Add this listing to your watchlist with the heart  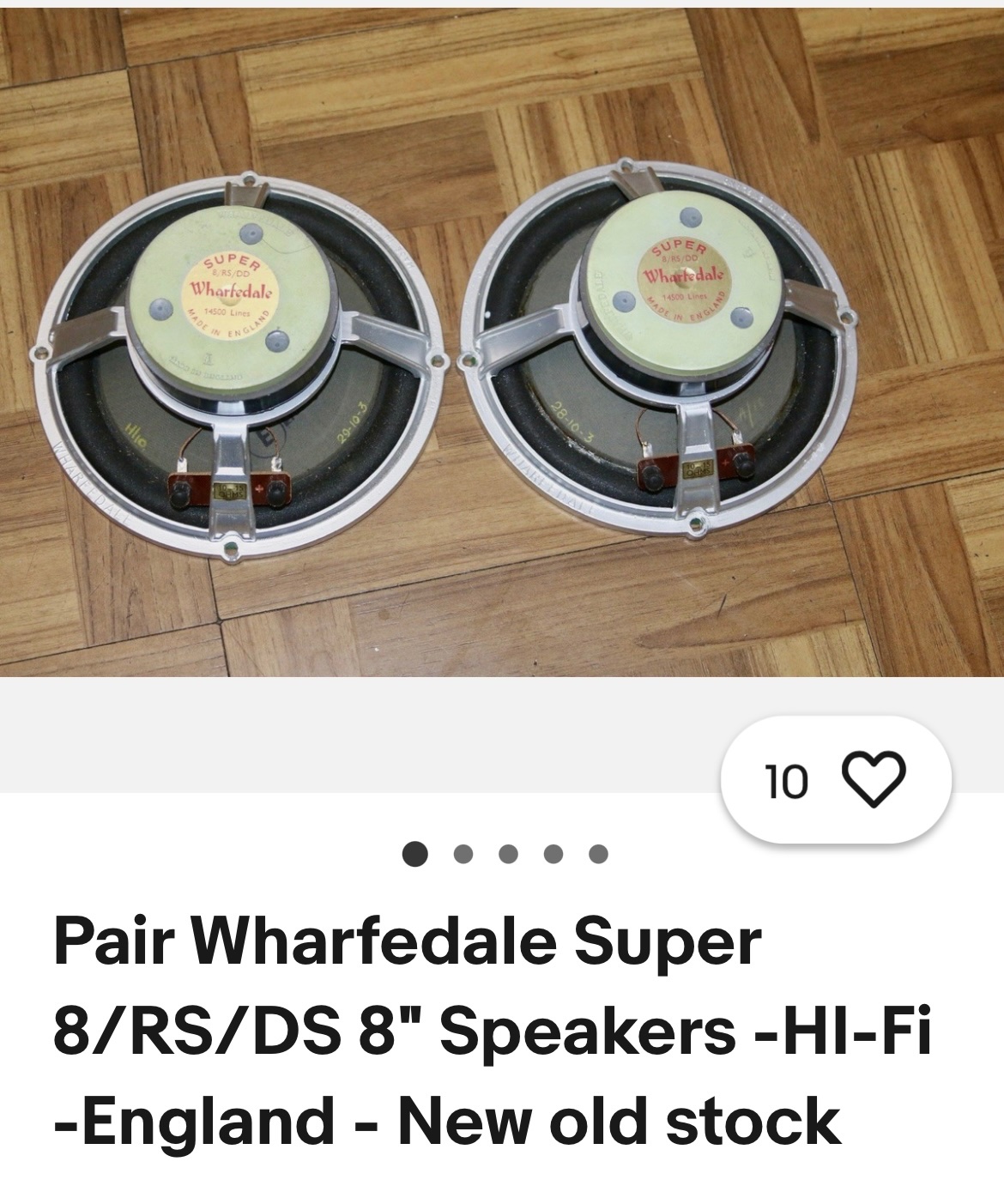(x=874, y=779)
